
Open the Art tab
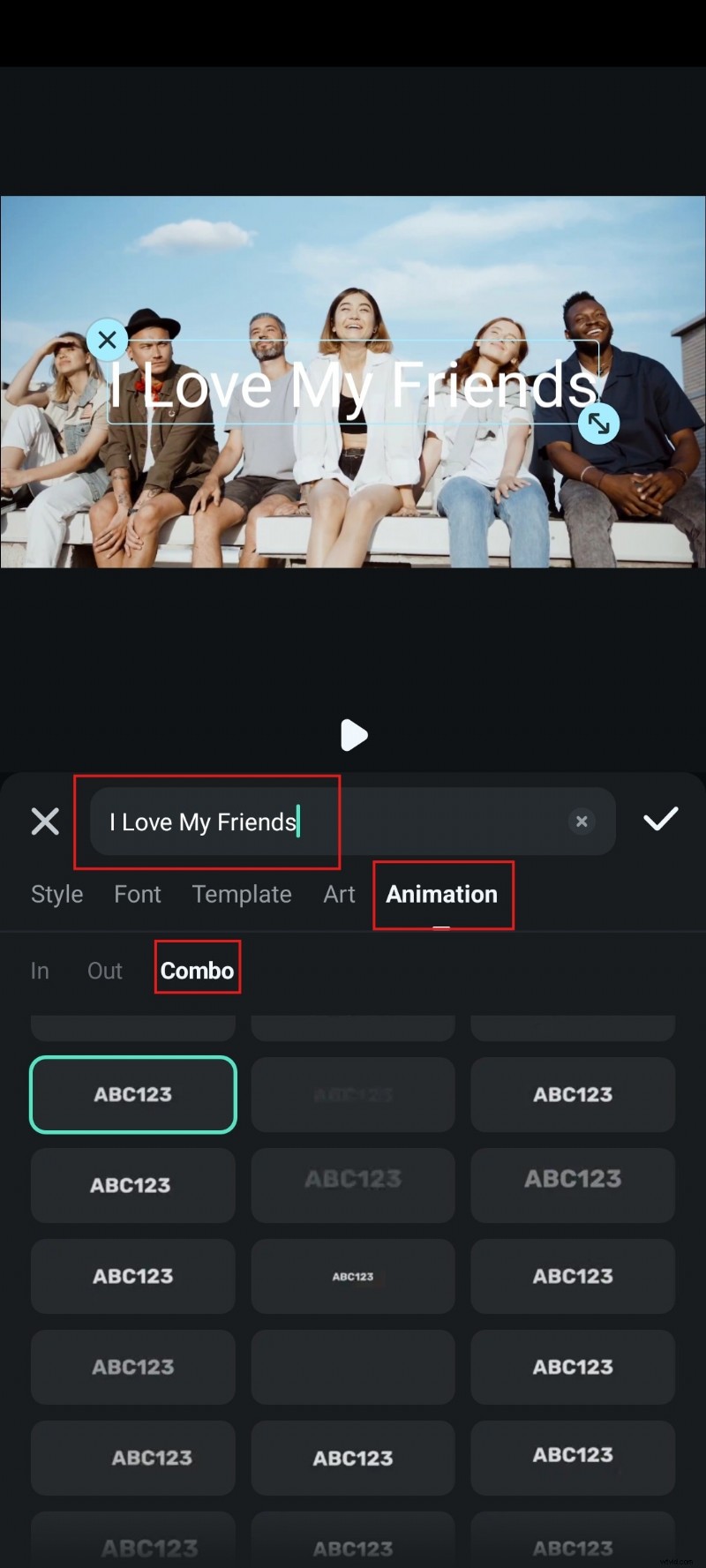pos(339,894)
